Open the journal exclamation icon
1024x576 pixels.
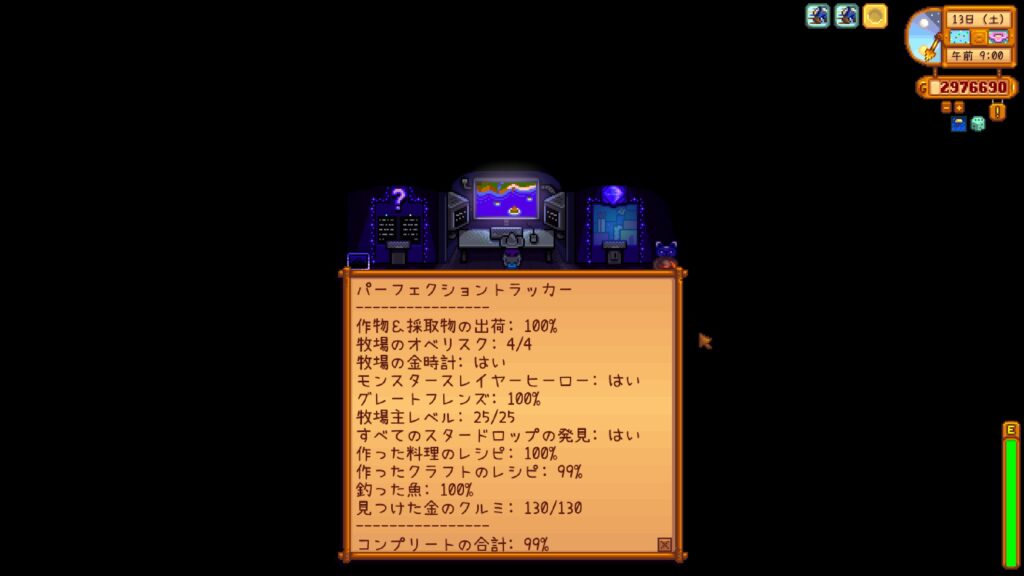997,112
